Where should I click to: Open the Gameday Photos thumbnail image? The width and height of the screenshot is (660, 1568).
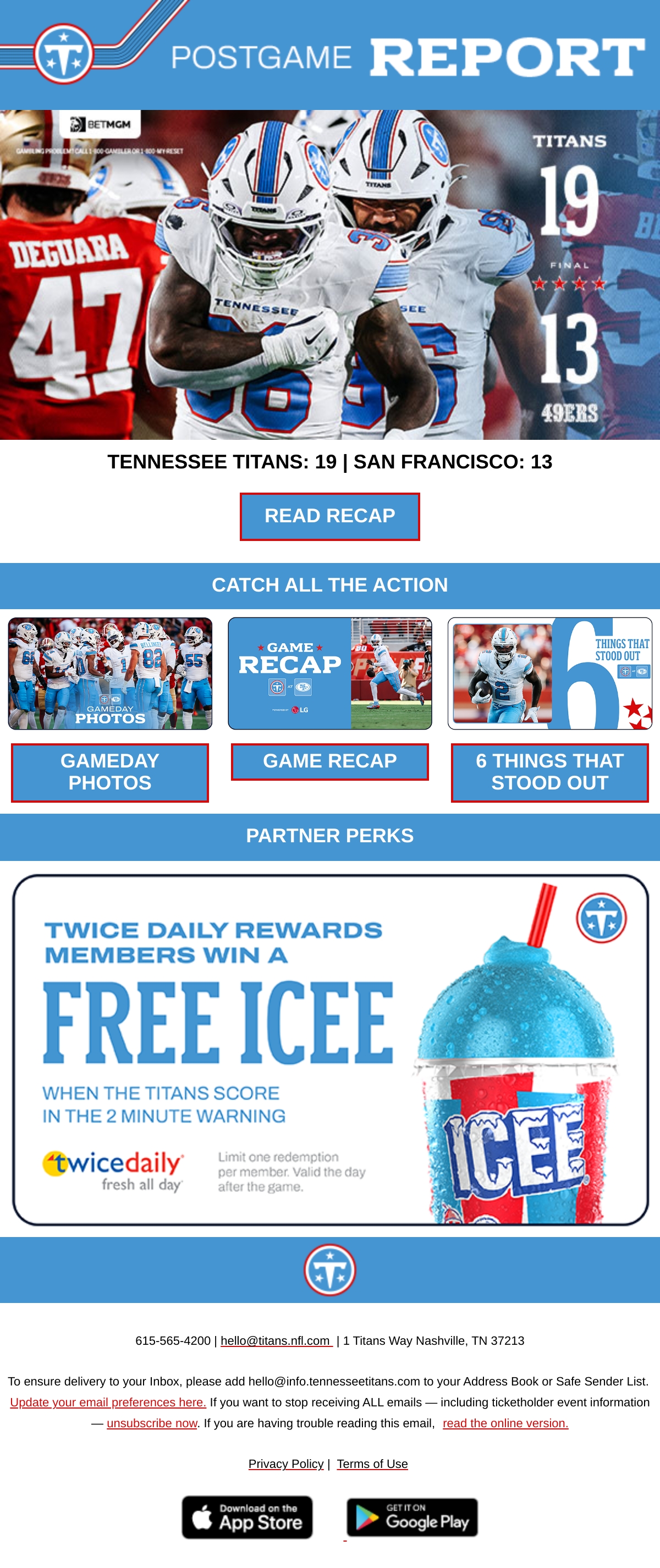click(110, 673)
